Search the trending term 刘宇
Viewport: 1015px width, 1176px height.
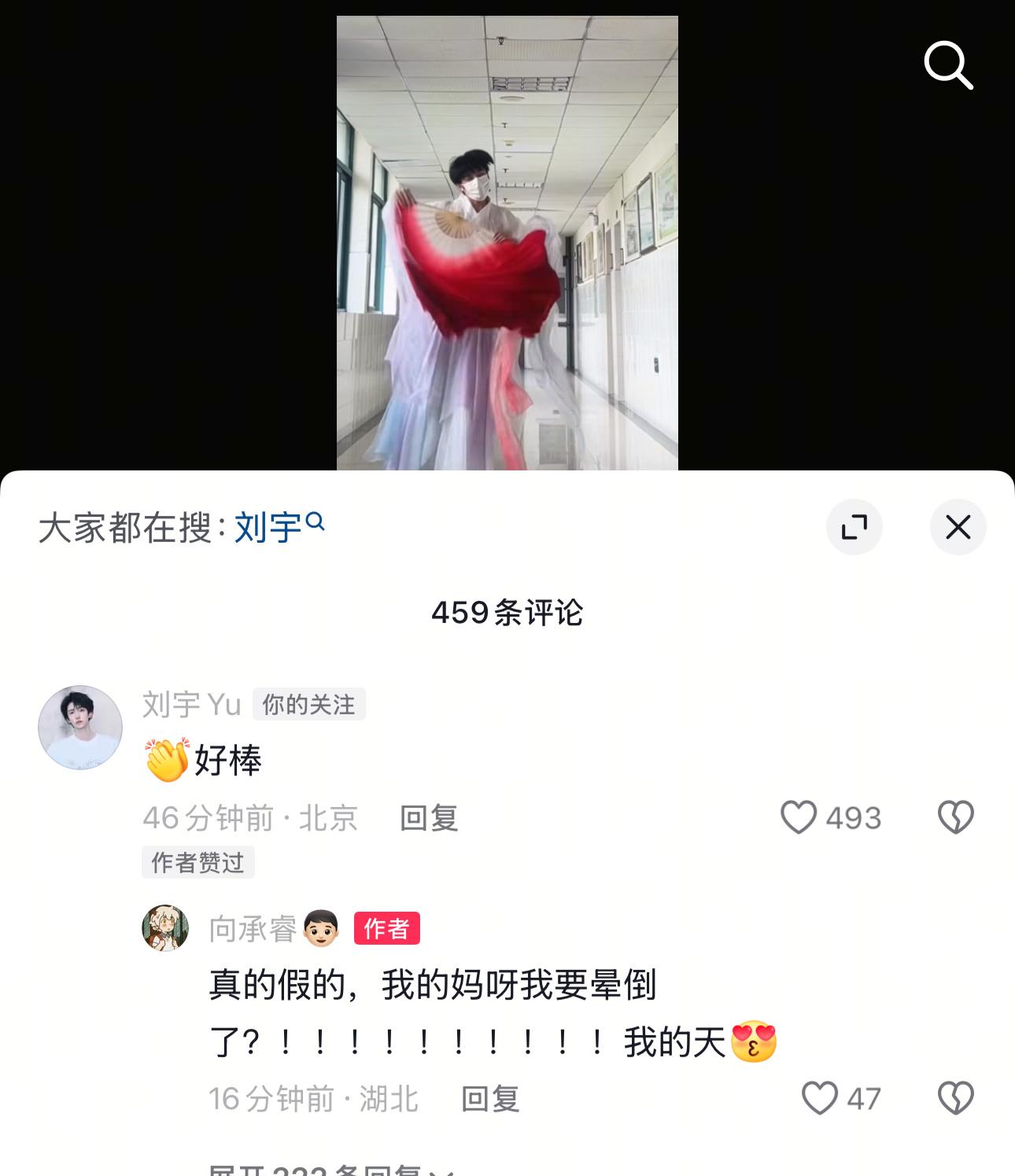[x=279, y=526]
